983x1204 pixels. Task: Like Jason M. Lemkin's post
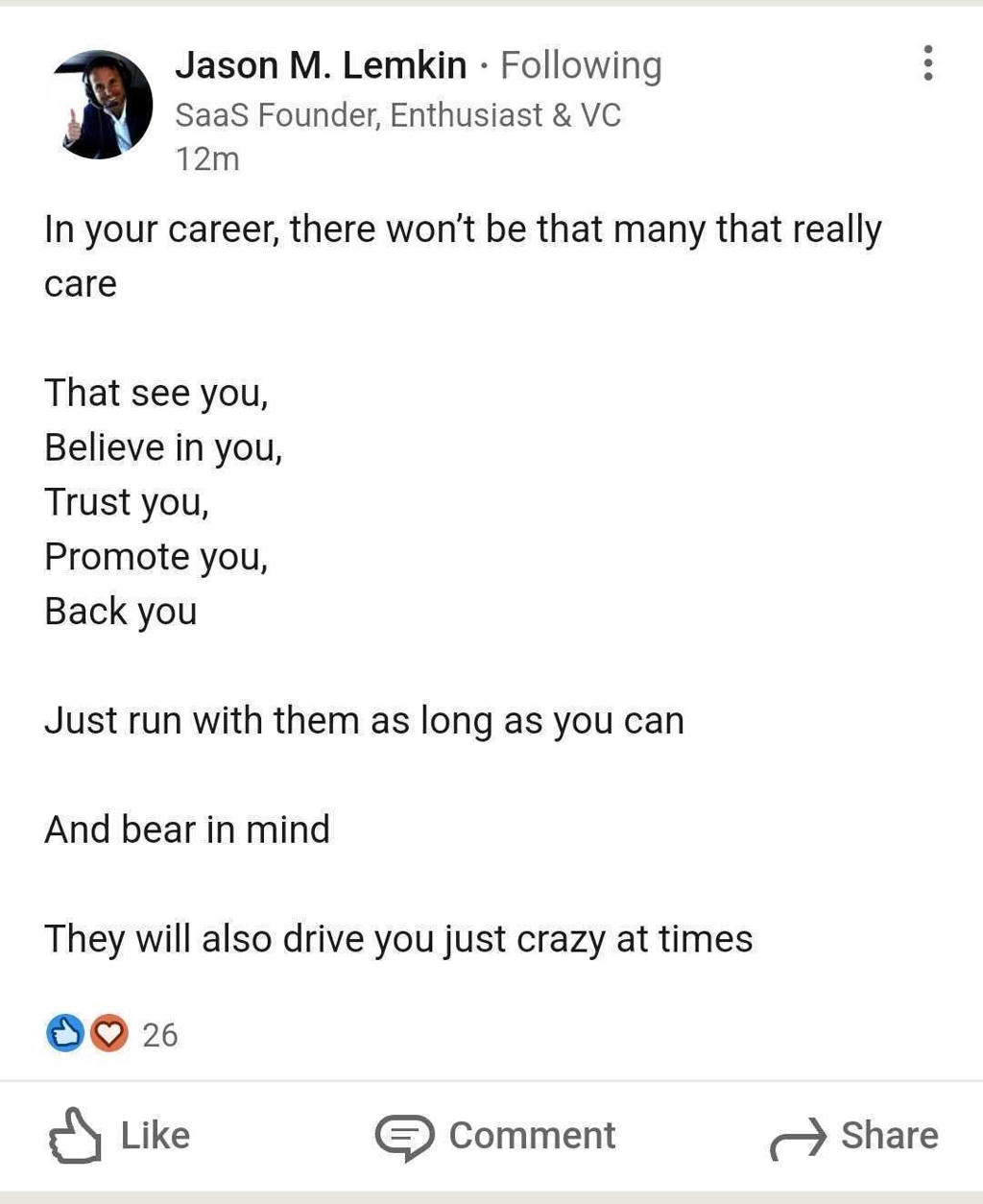pos(120,1136)
